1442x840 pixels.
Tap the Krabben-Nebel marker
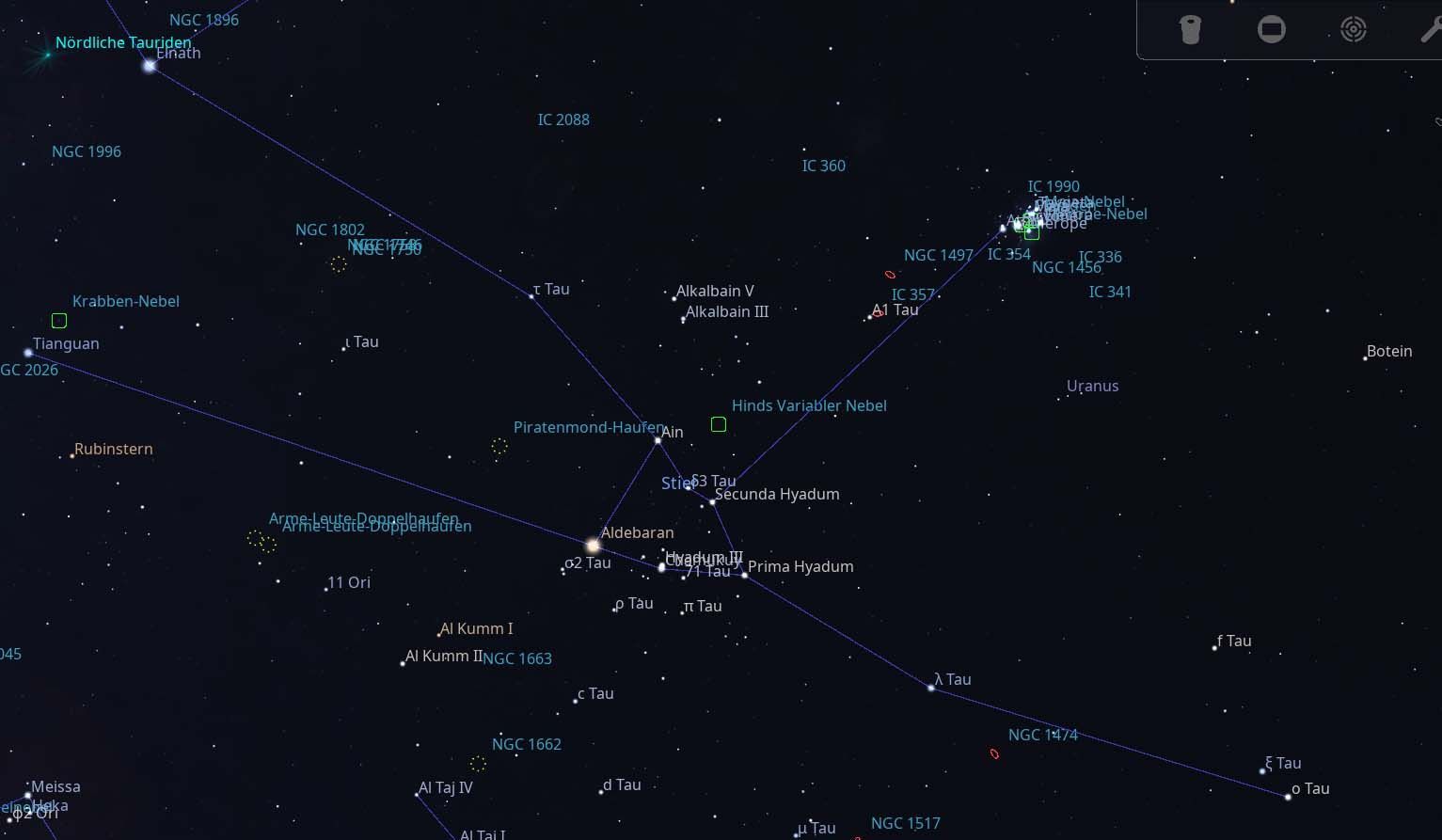(x=59, y=321)
